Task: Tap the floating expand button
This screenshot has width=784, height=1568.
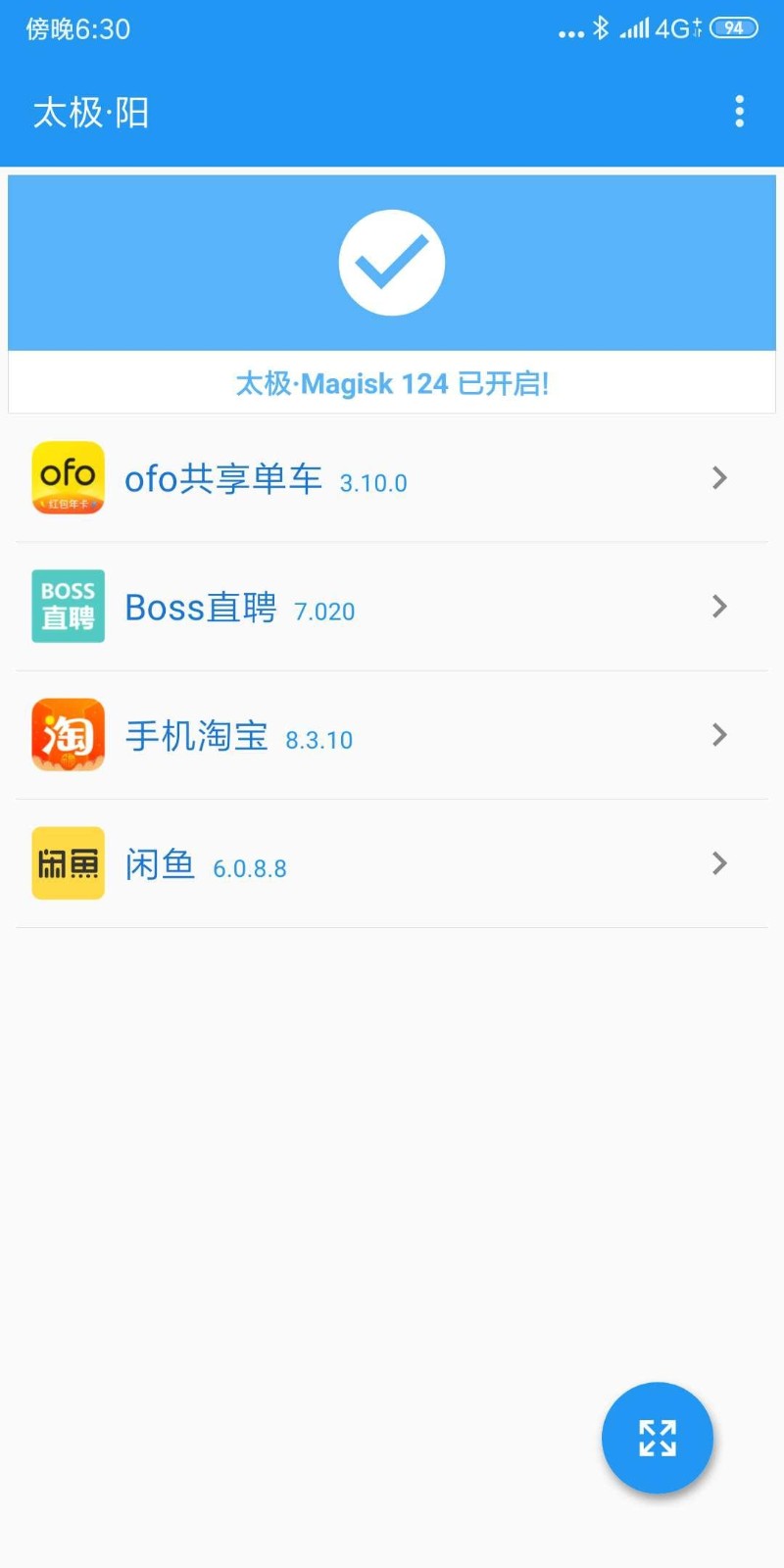Action: (657, 1438)
